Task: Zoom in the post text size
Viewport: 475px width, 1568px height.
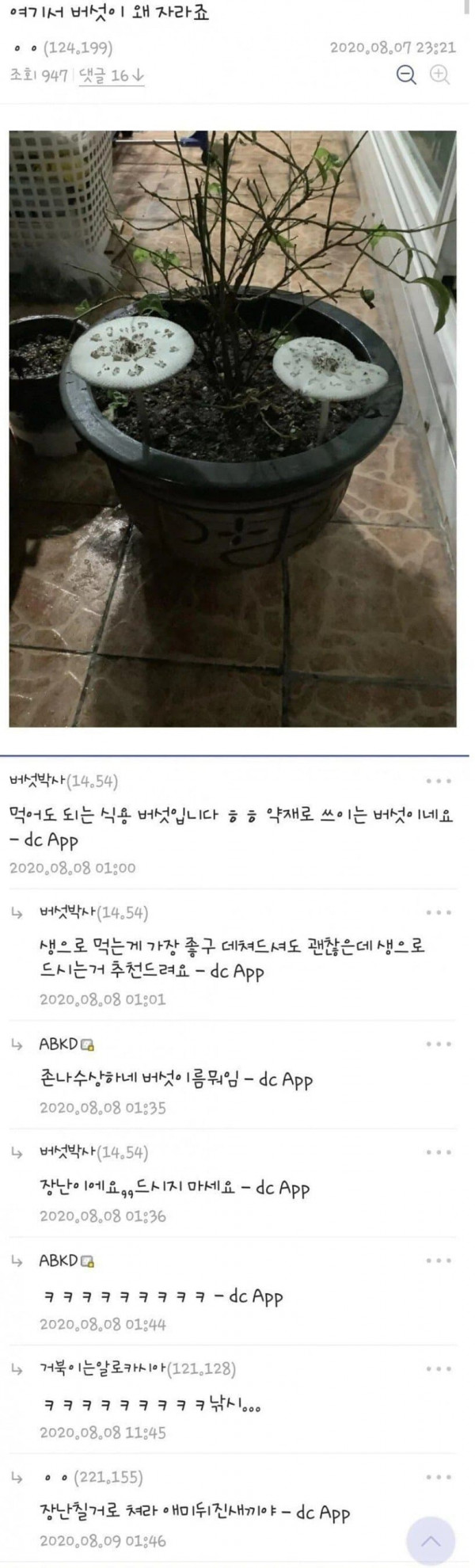Action: (440, 75)
